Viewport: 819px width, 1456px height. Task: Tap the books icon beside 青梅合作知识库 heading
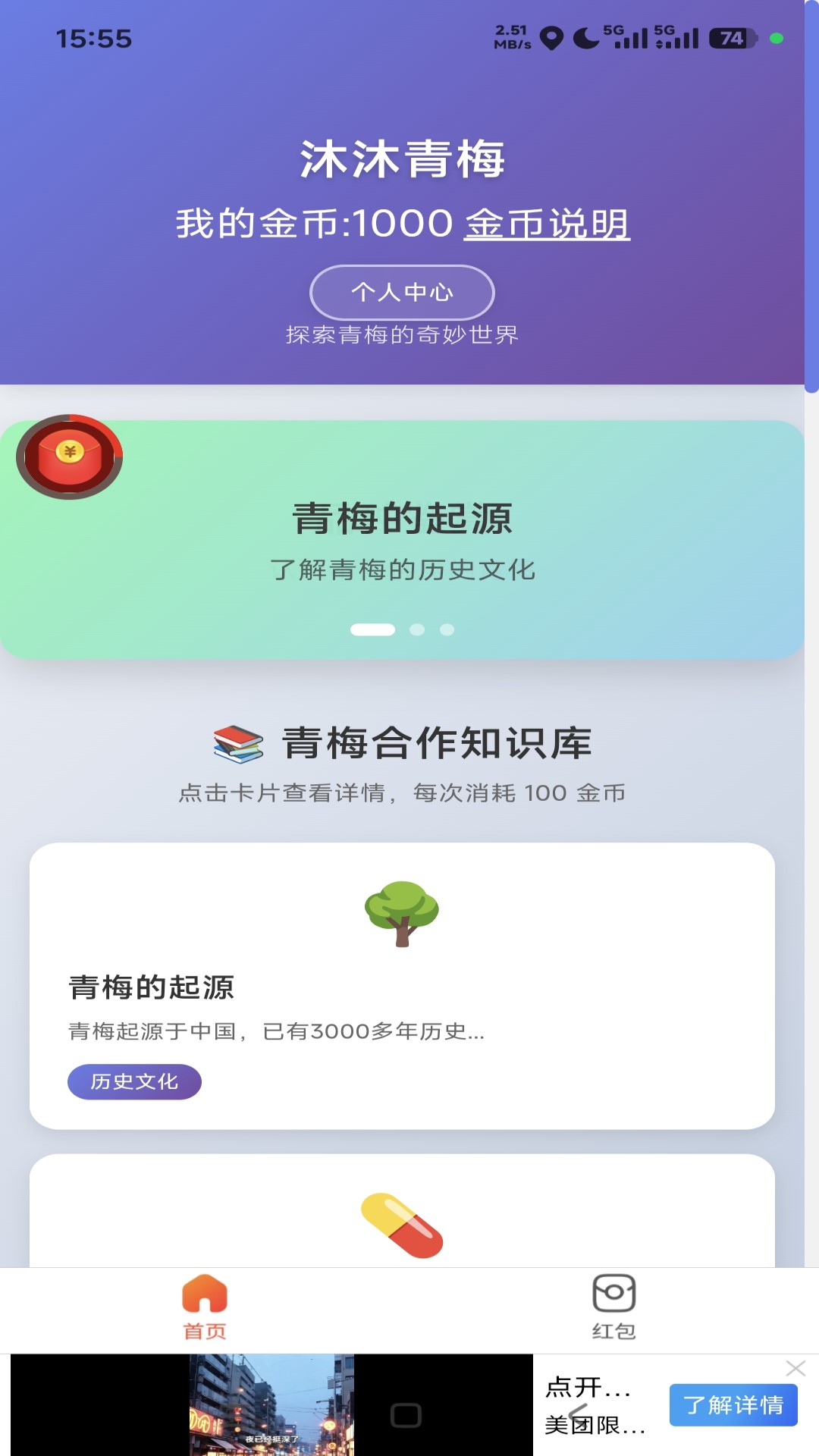click(237, 743)
